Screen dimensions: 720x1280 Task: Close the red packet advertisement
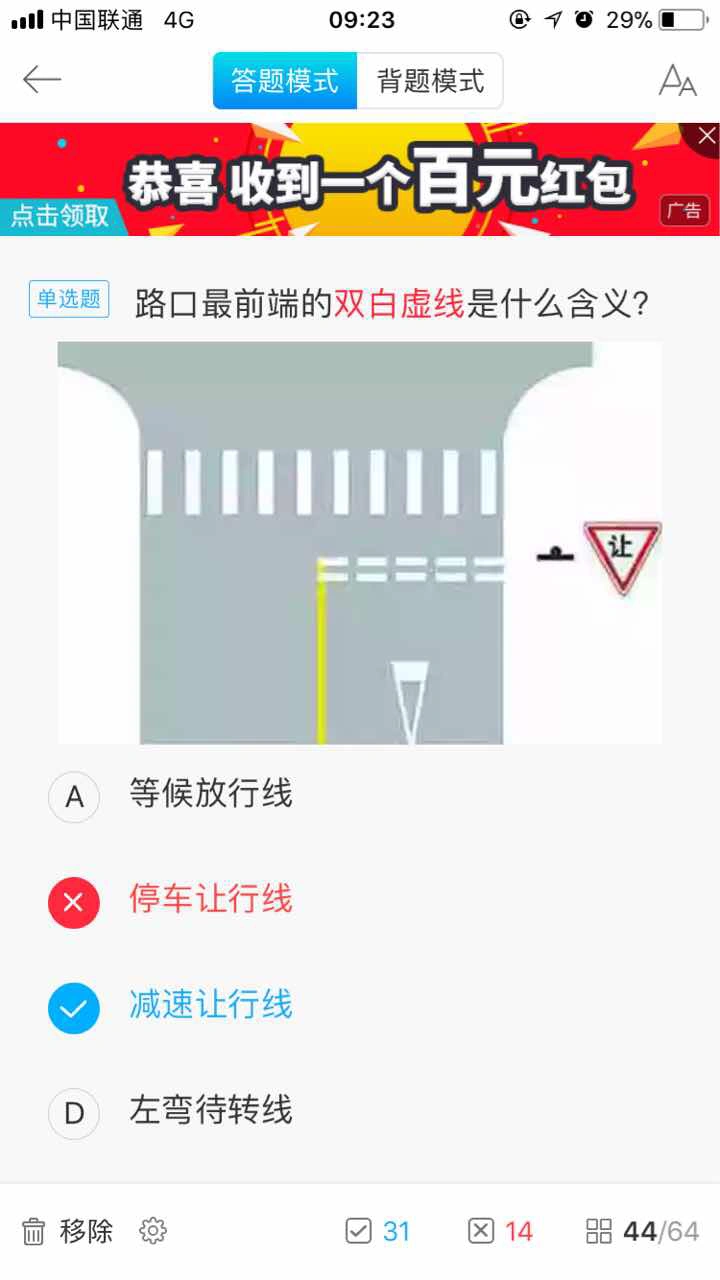[x=706, y=136]
